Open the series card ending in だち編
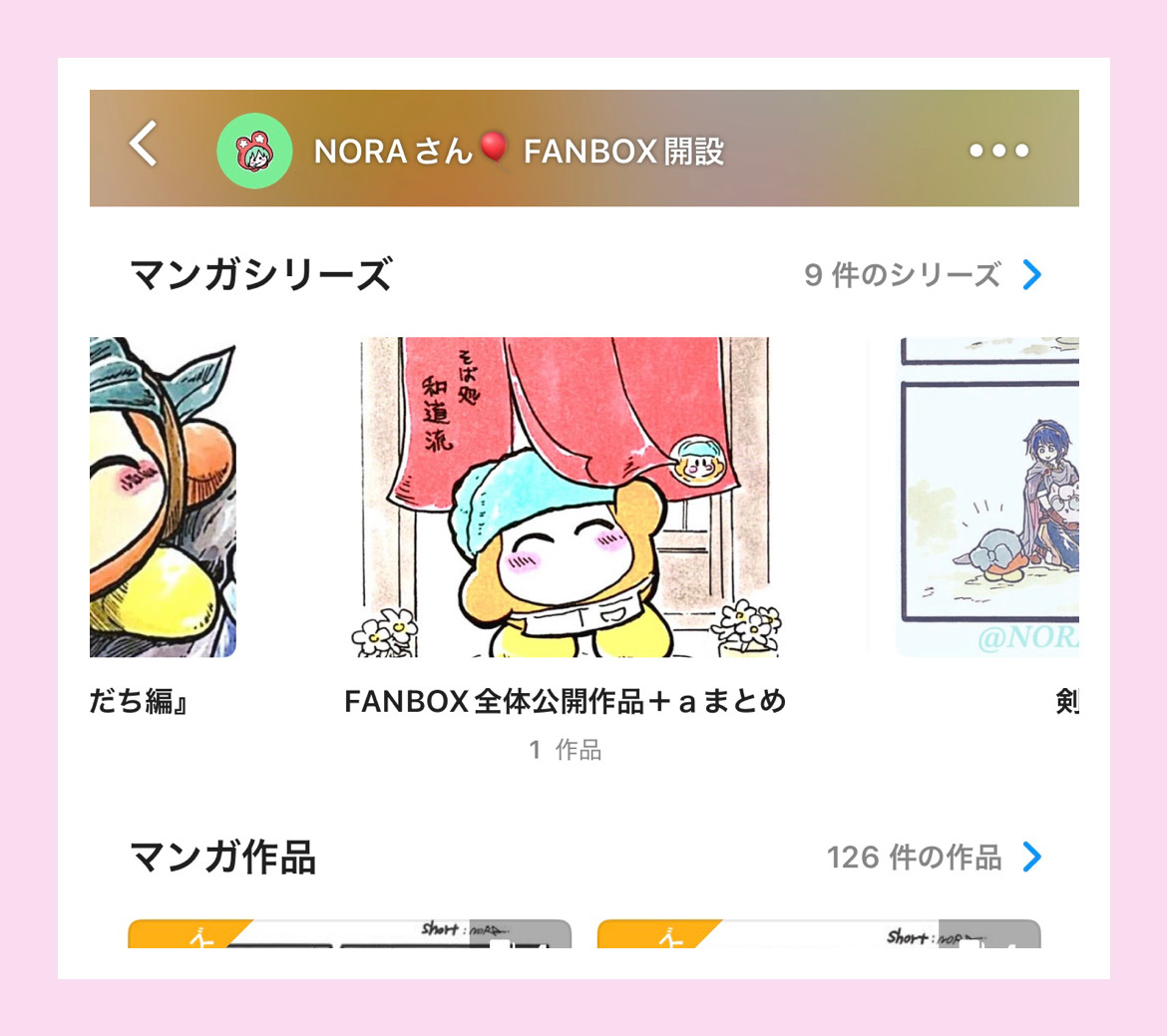 pyautogui.click(x=163, y=499)
